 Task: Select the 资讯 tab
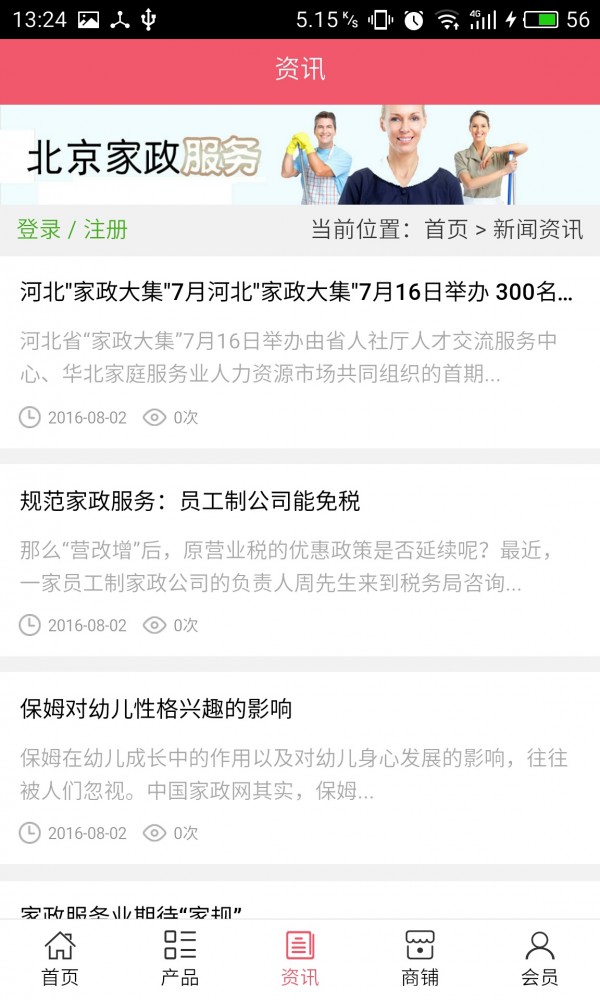coord(300,958)
